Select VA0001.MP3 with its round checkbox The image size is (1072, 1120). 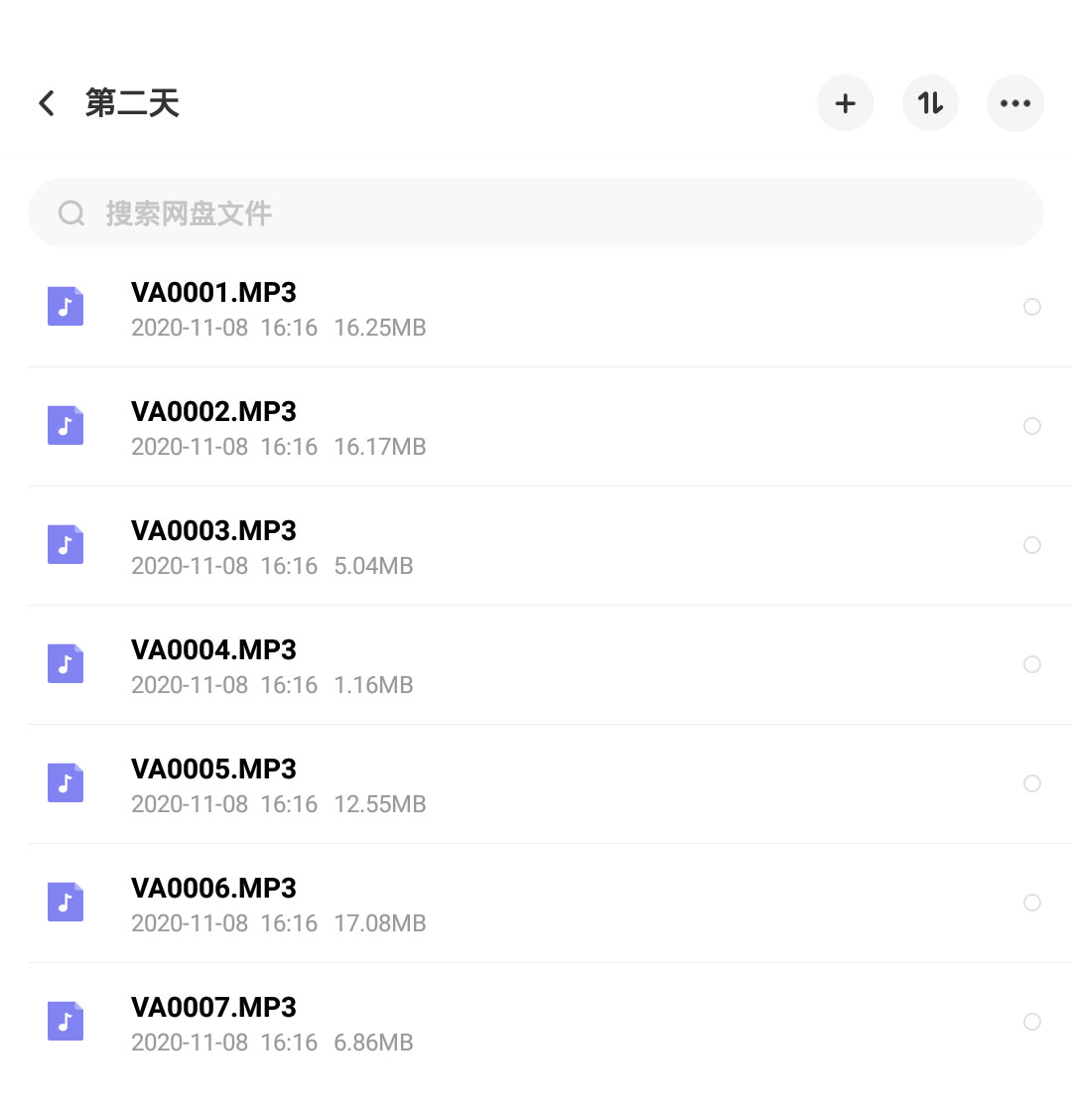(x=1031, y=307)
